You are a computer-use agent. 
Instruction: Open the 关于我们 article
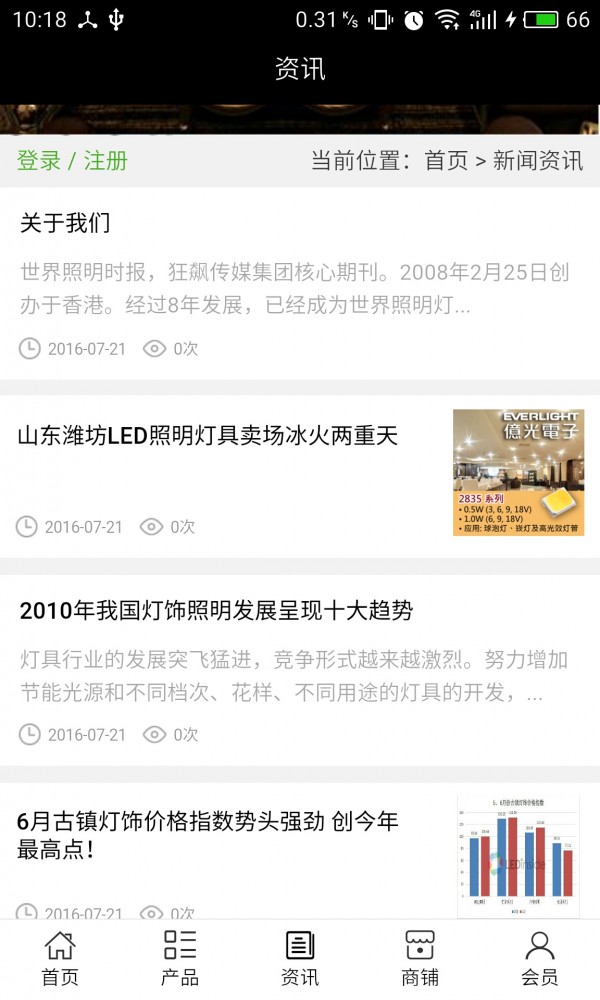pos(66,224)
